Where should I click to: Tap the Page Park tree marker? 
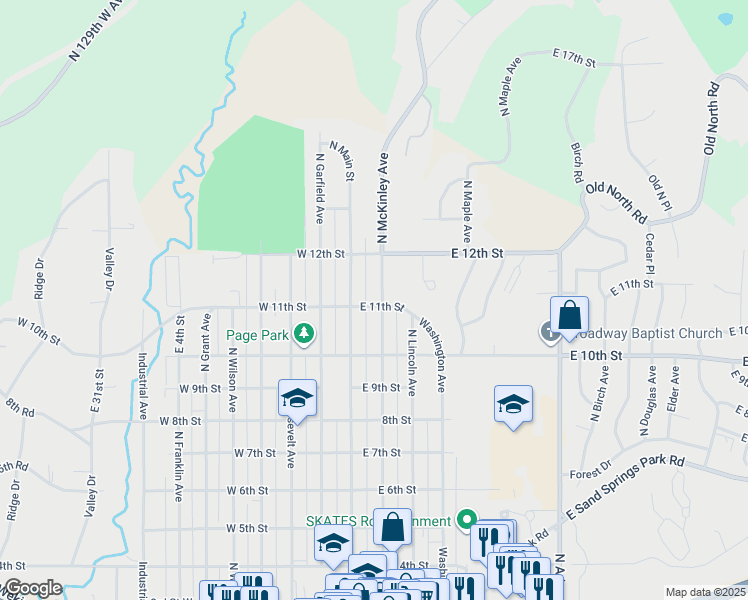(304, 334)
